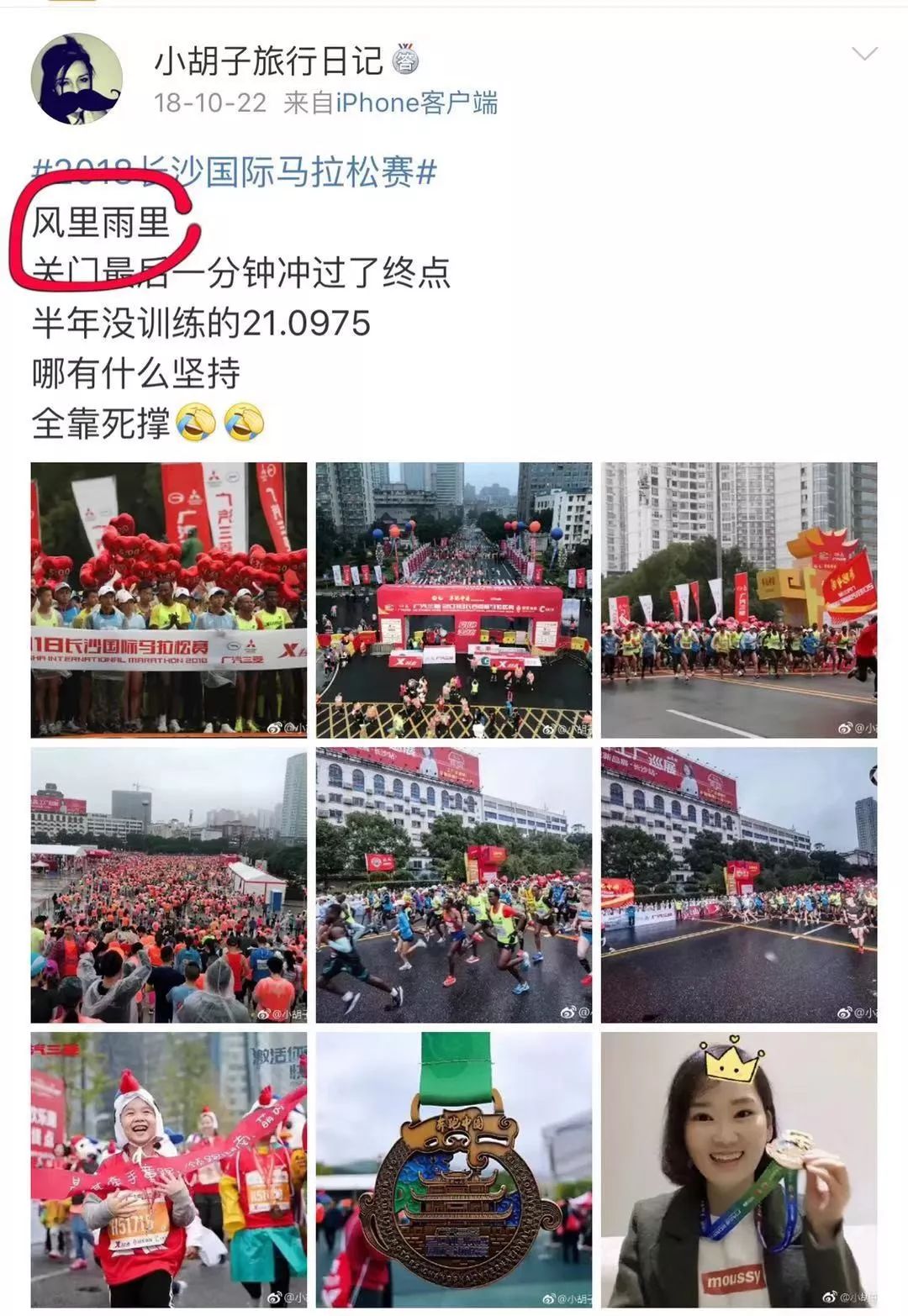Open the 小胡子旅行日记 profile name
The width and height of the screenshot is (908, 1316).
click(269, 61)
